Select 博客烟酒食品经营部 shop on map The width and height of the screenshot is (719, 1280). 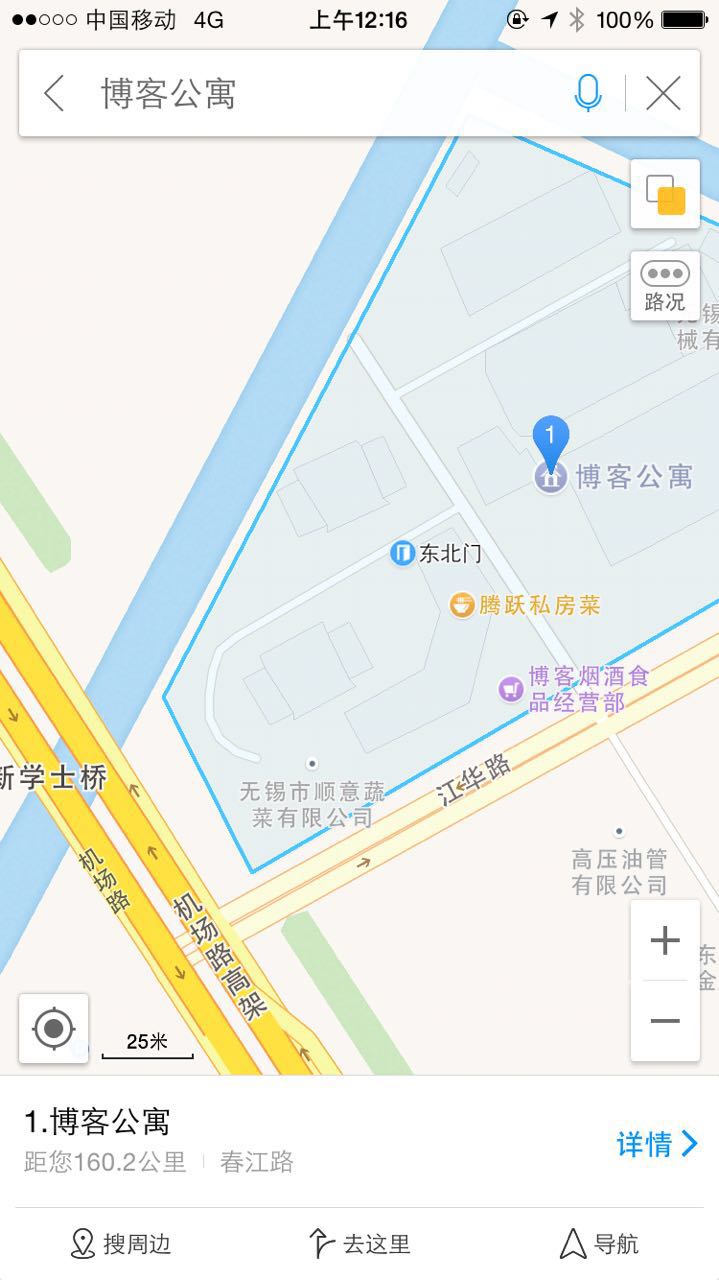(577, 689)
